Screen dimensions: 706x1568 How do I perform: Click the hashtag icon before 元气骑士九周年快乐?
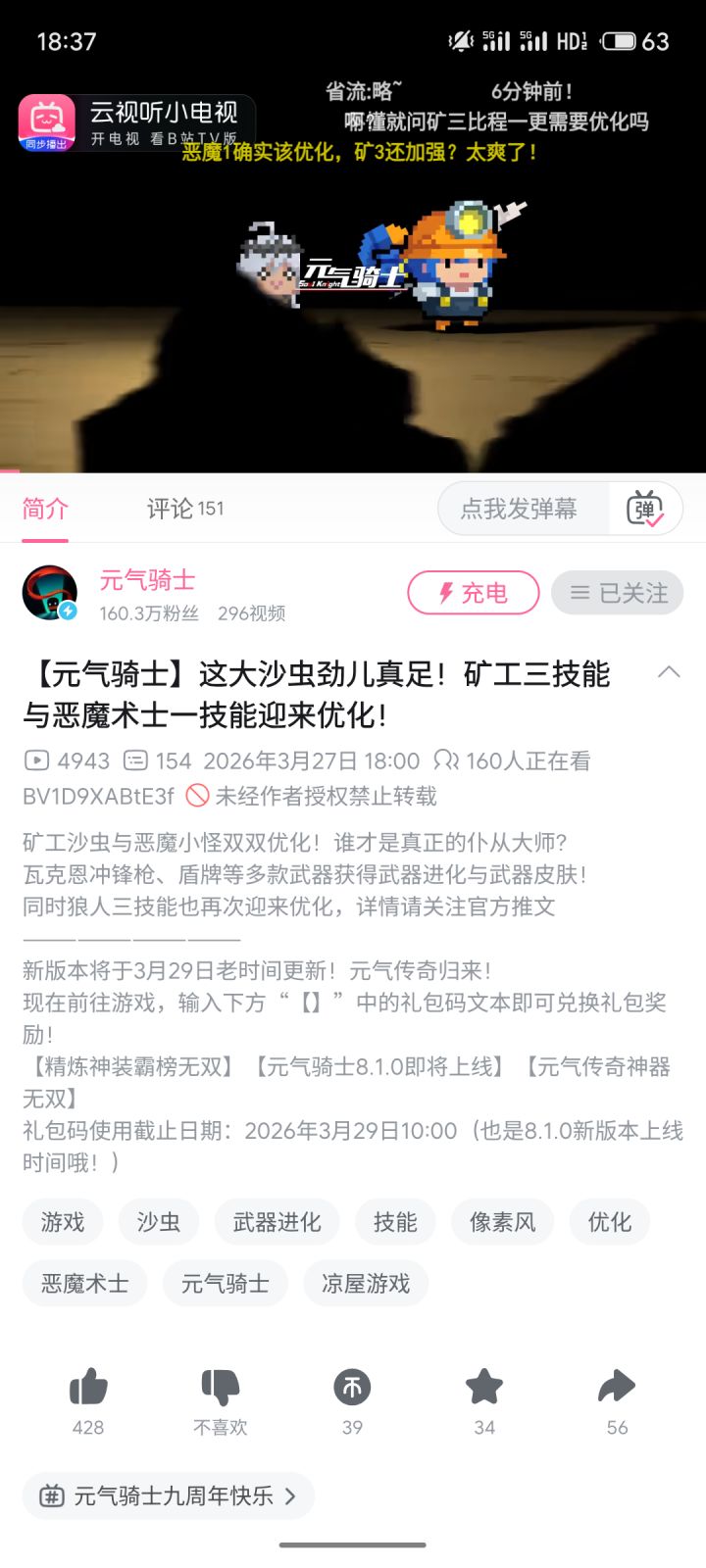pos(51,1496)
